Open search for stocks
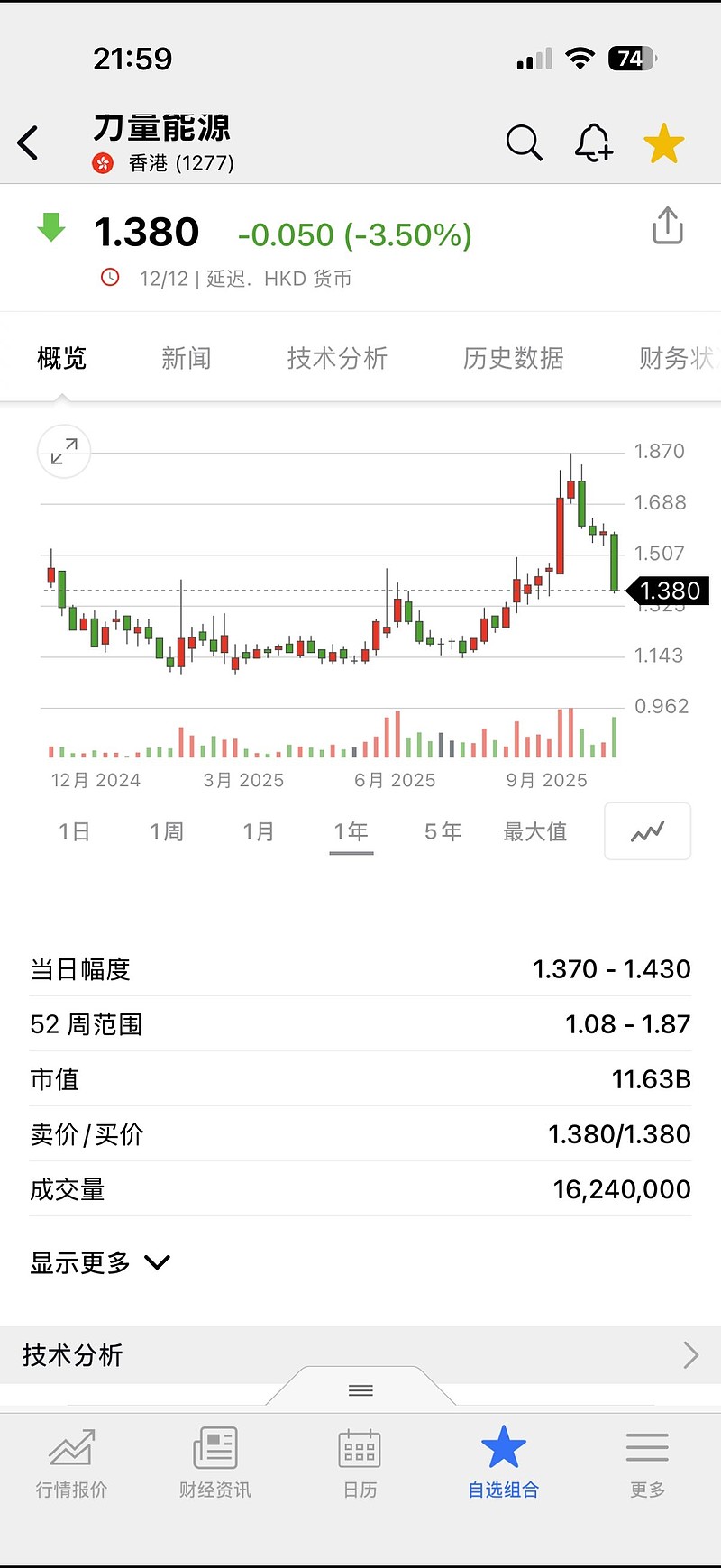Viewport: 721px width, 1568px height. [525, 142]
